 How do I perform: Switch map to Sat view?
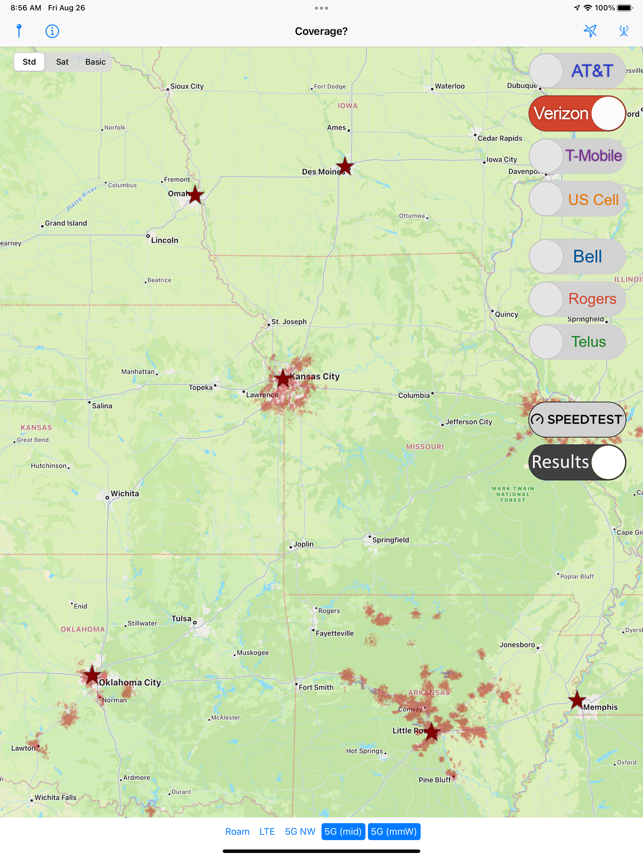pyautogui.click(x=62, y=62)
